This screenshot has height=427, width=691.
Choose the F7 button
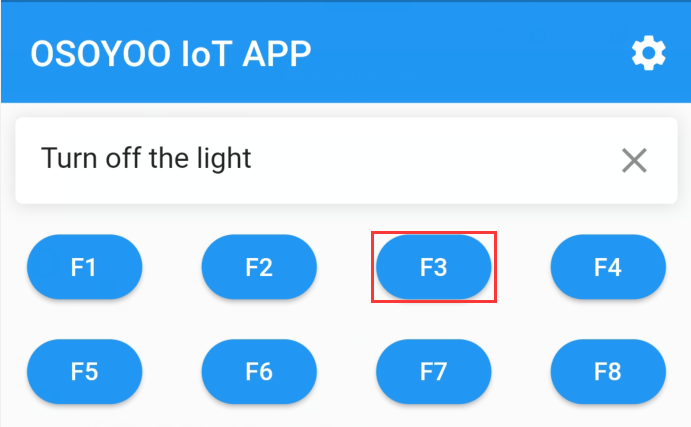[x=433, y=372]
